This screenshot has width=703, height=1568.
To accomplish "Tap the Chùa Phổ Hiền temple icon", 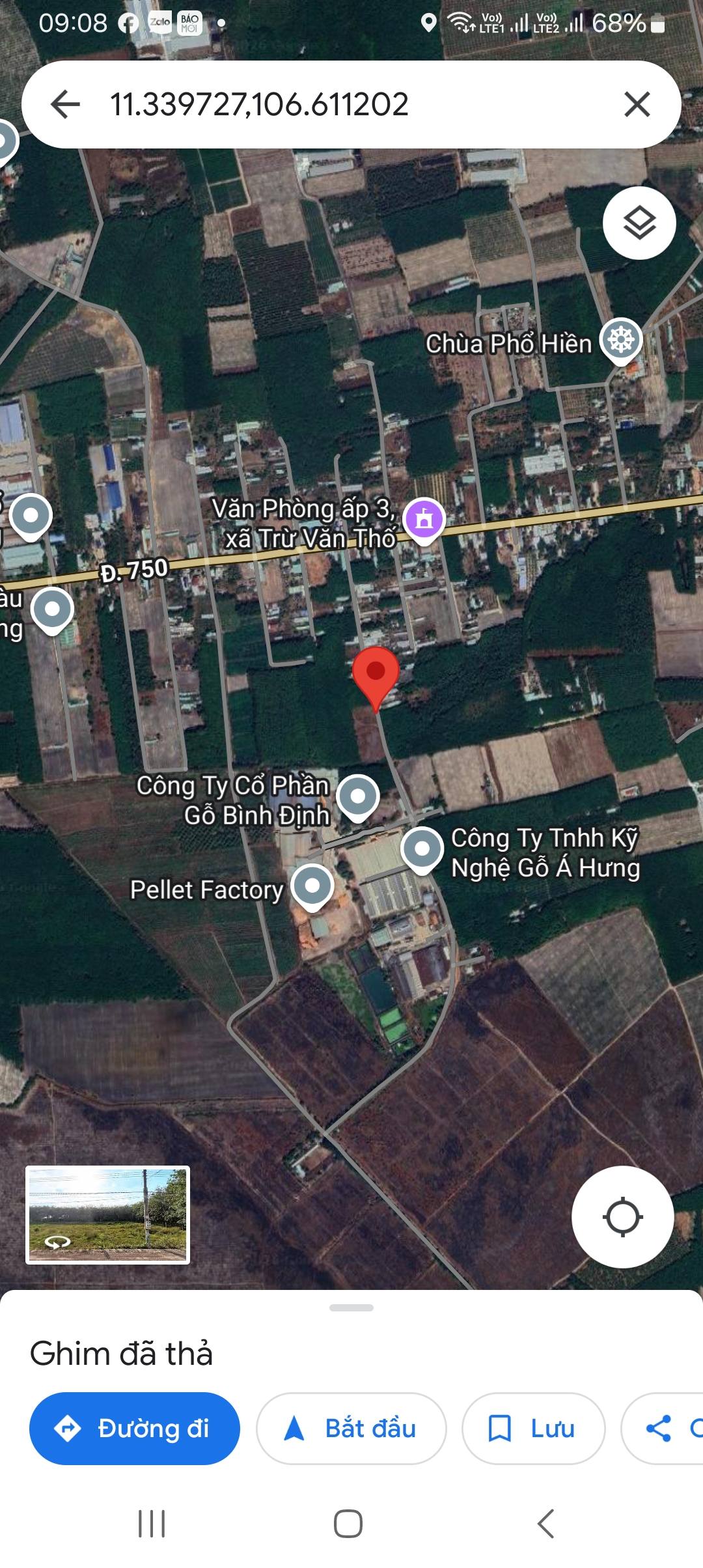I will tap(621, 338).
